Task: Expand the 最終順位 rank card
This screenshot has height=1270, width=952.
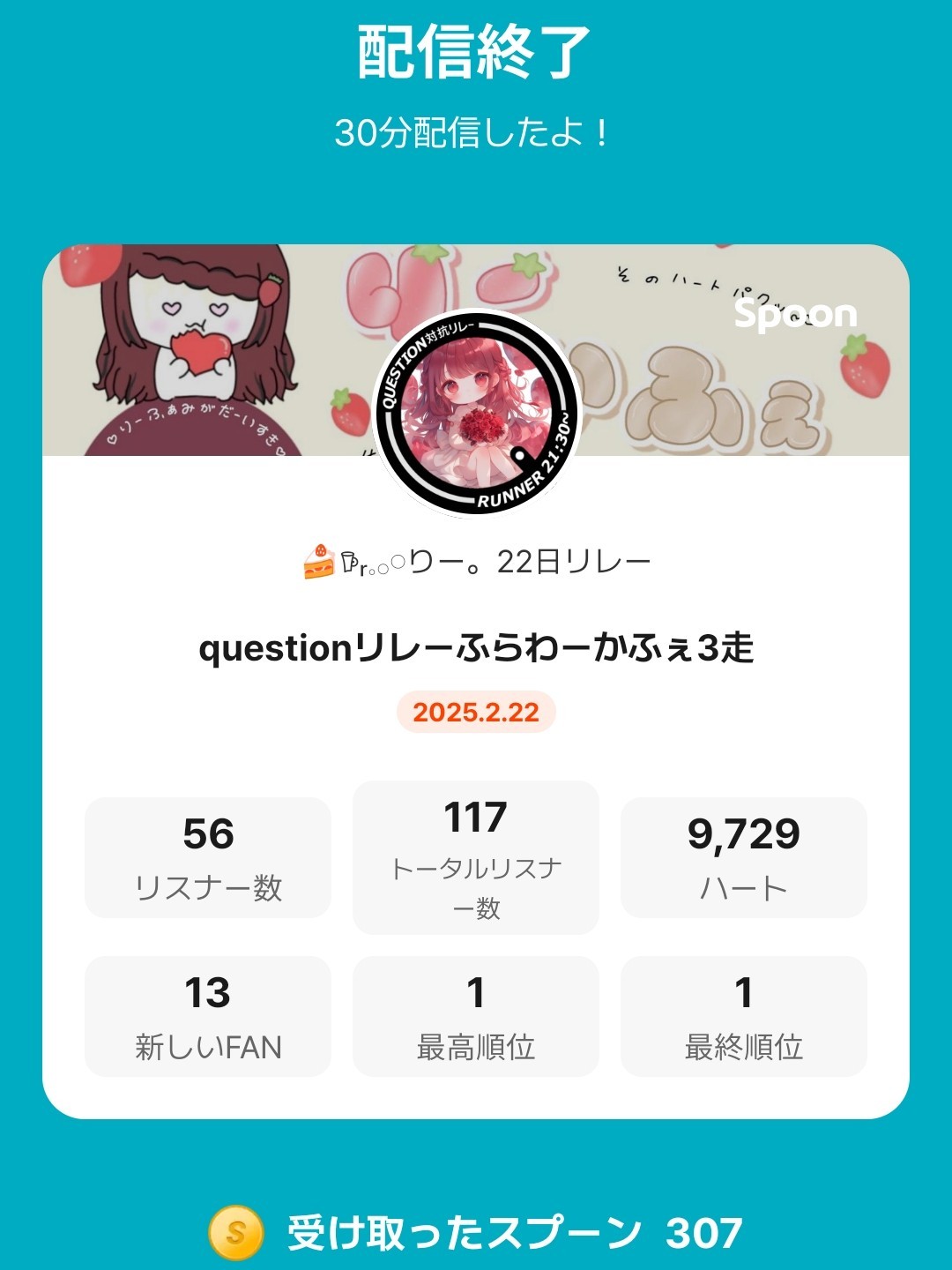Action: (x=745, y=1016)
